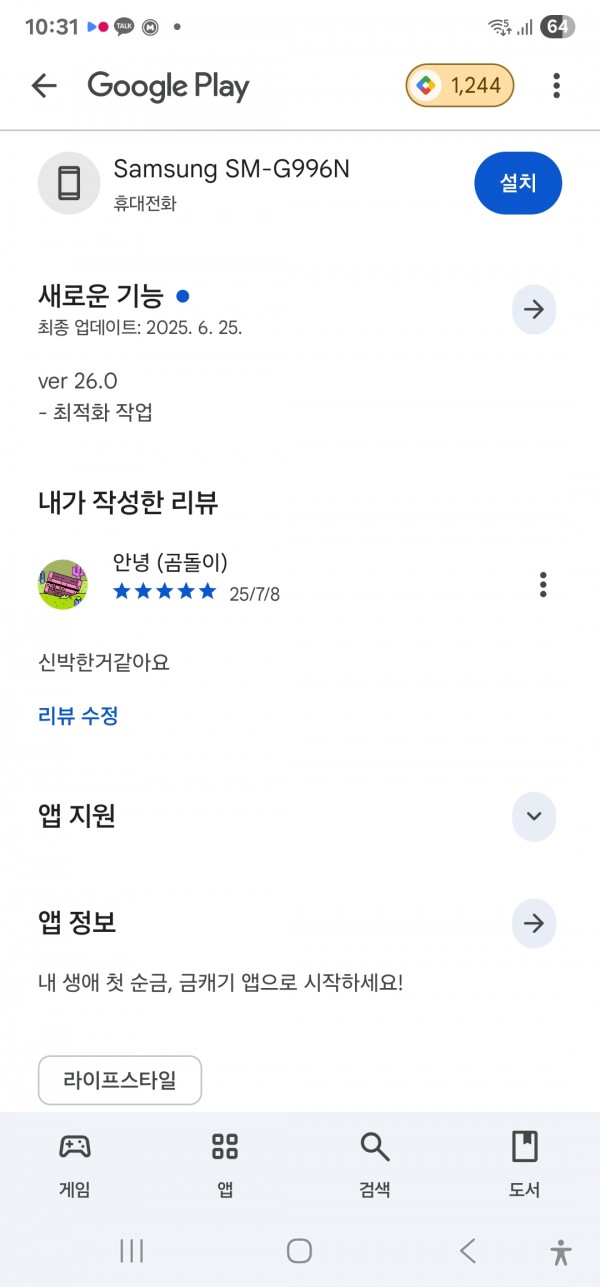The width and height of the screenshot is (600, 1287).
Task: Tap the 리뷰 수정 link
Action: pos(78,716)
